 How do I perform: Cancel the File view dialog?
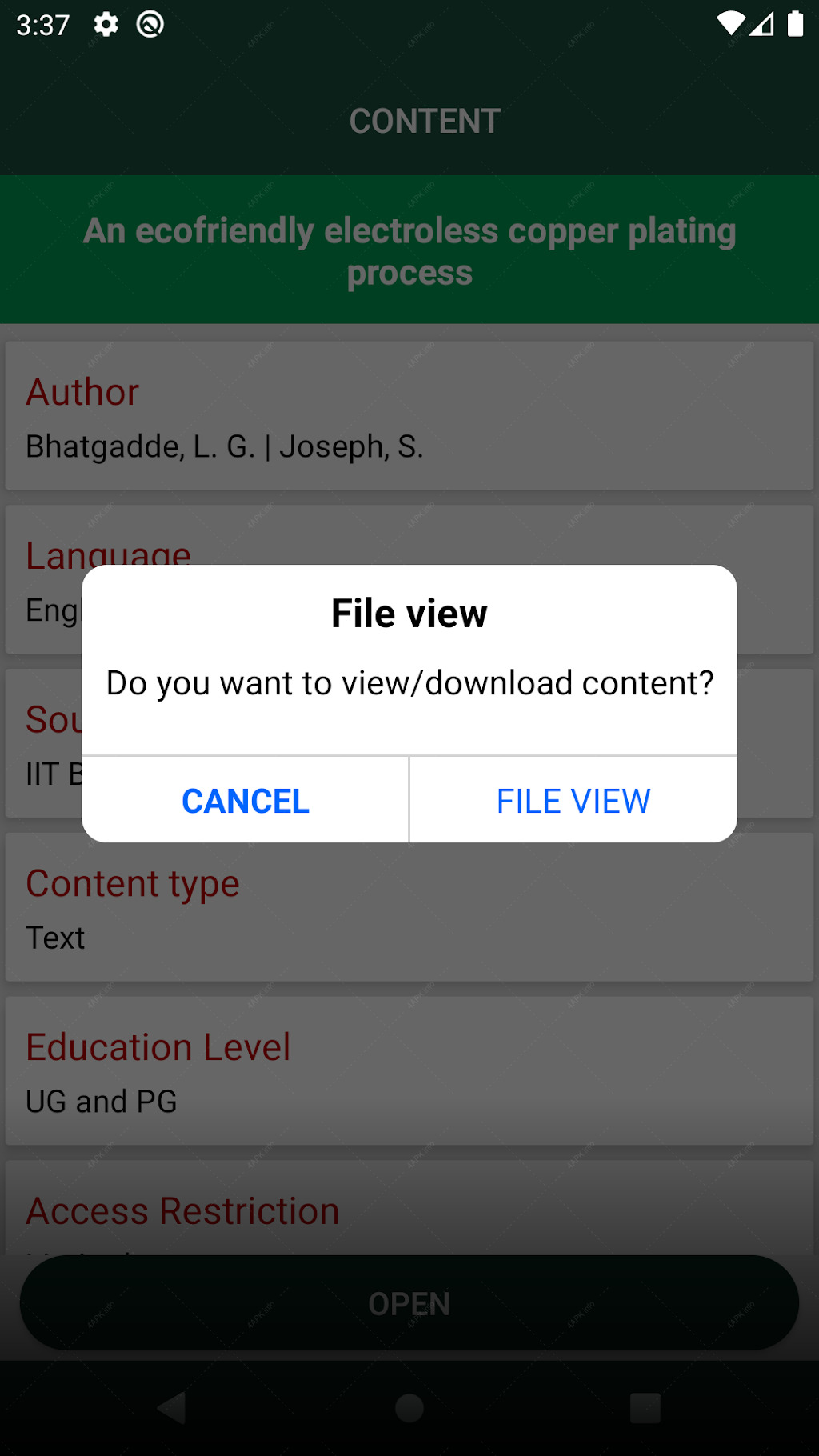point(246,801)
